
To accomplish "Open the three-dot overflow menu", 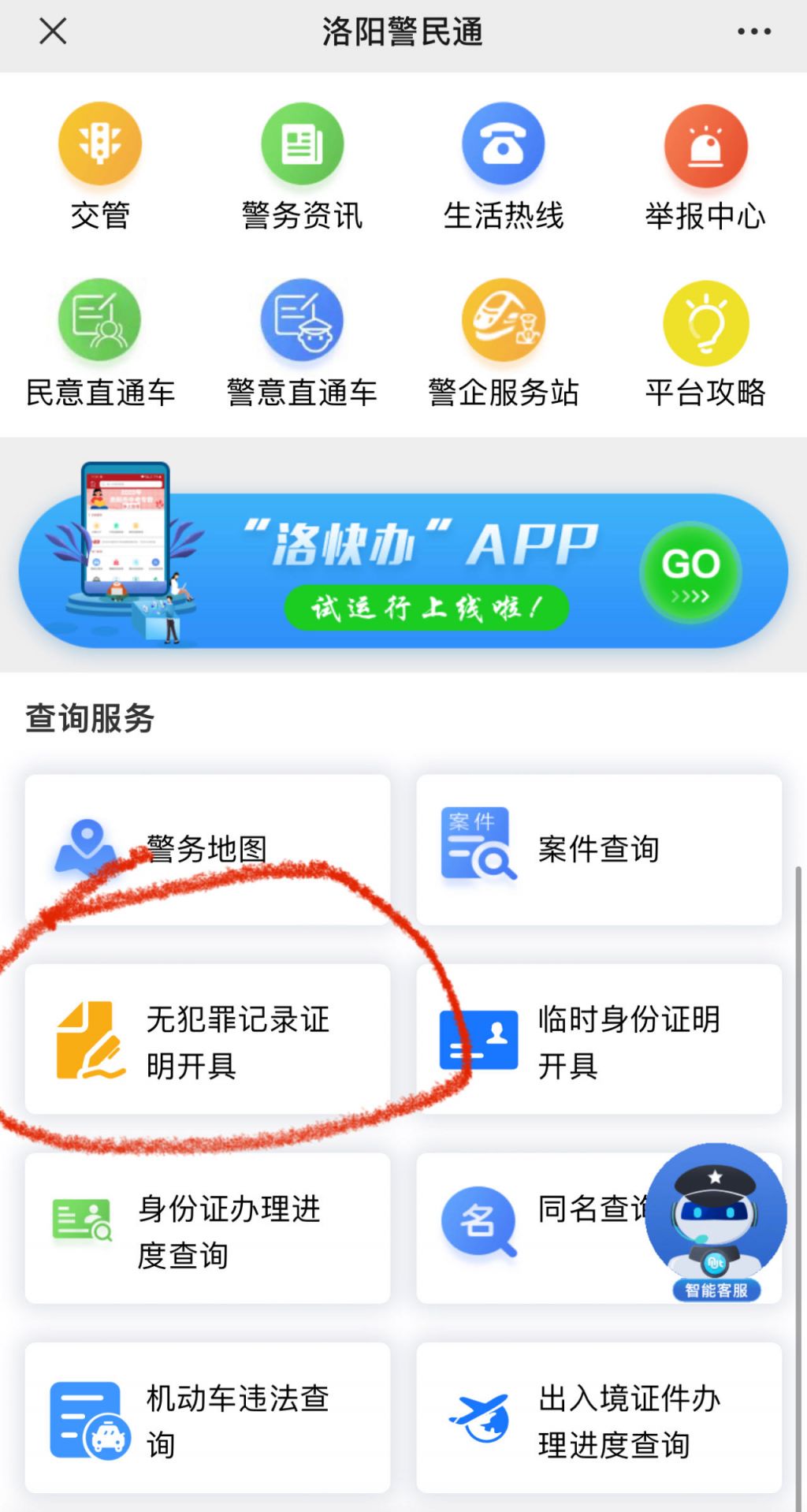I will (x=753, y=32).
